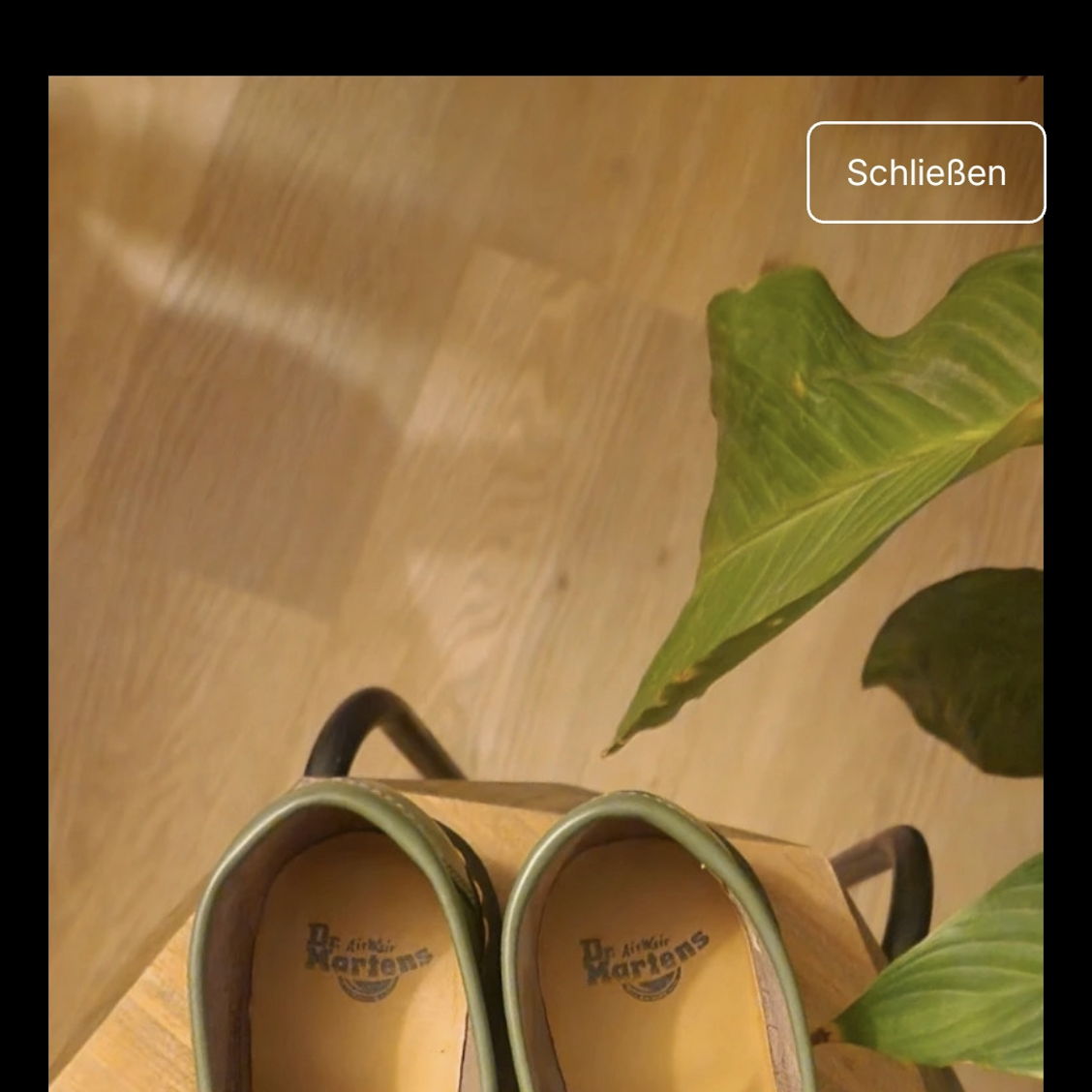The height and width of the screenshot is (1092, 1092).
Task: Close the photo viewer with Schließen
Action: (x=925, y=172)
